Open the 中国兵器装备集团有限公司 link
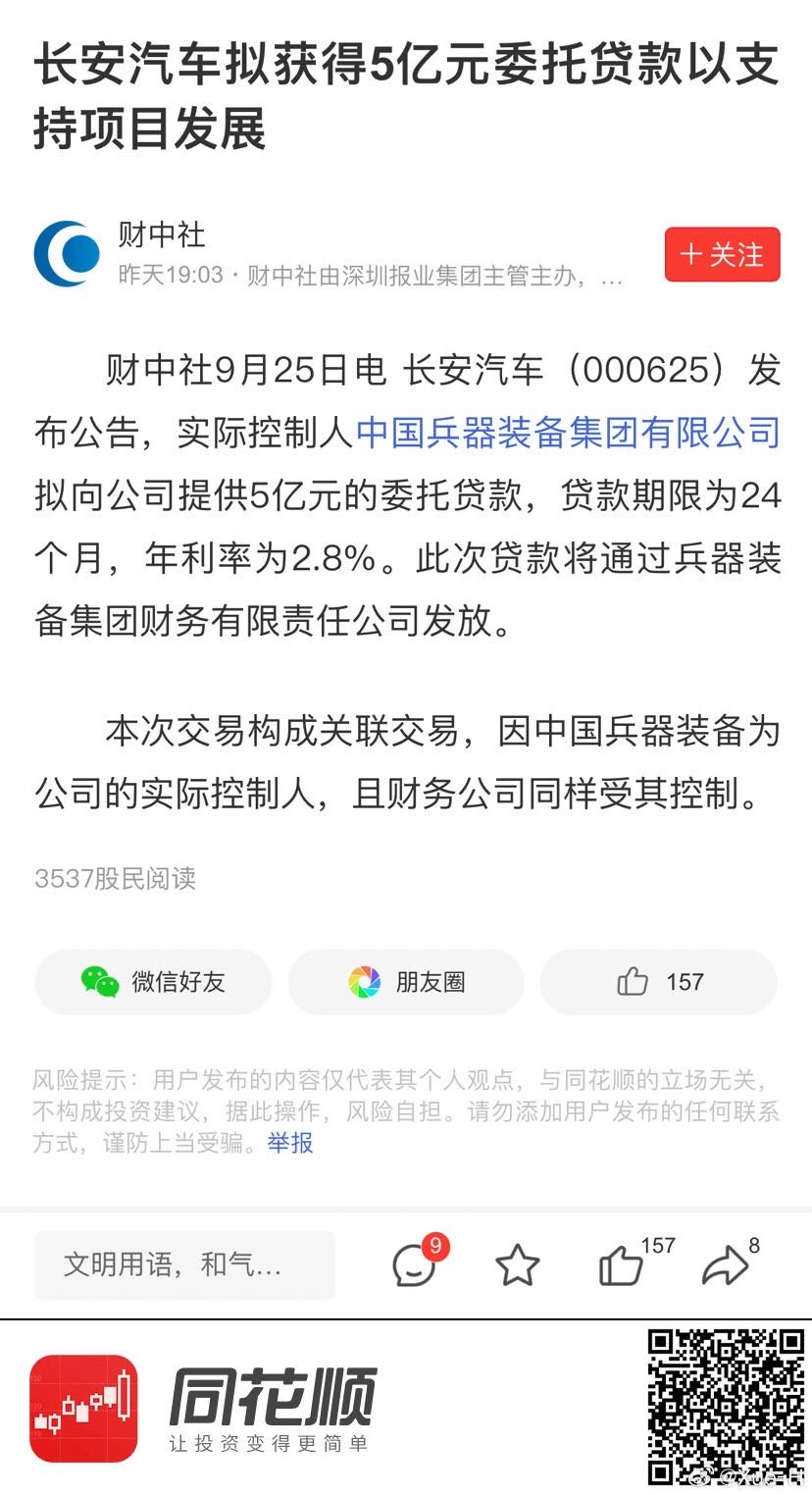Viewport: 812px width, 1495px height. pos(568,432)
